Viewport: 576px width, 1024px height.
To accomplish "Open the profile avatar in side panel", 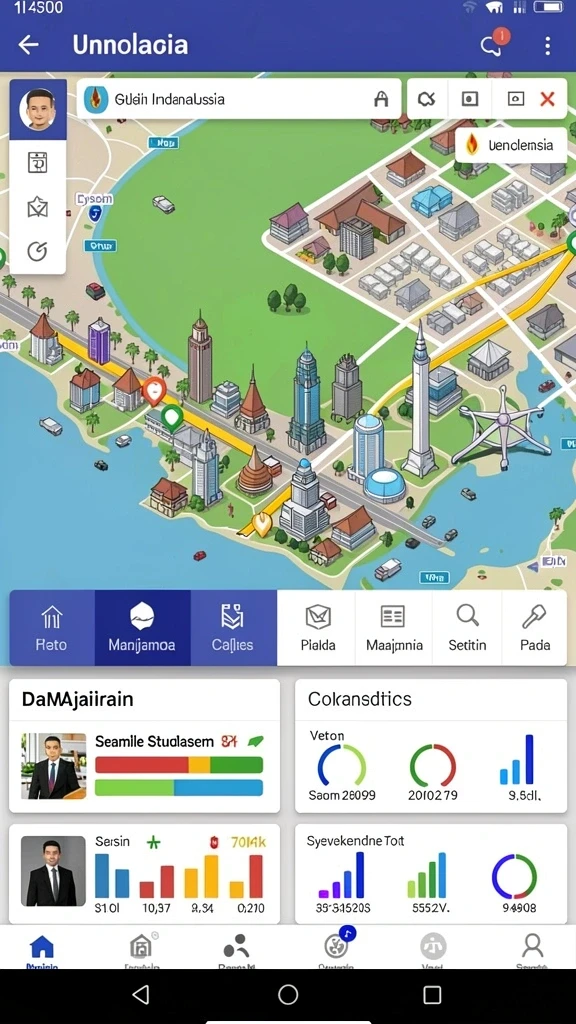I will 38,109.
